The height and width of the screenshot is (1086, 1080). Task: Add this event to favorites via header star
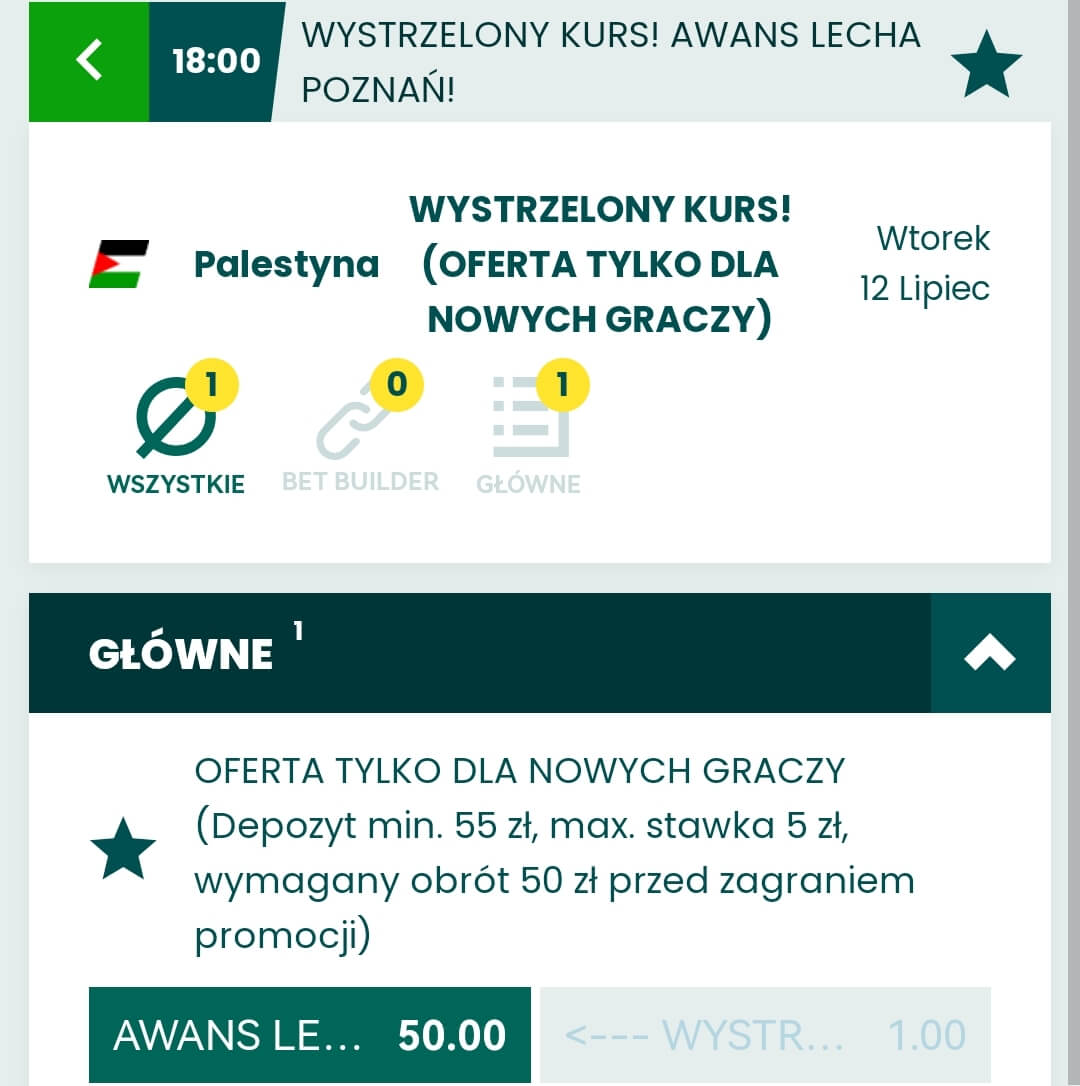click(x=985, y=64)
